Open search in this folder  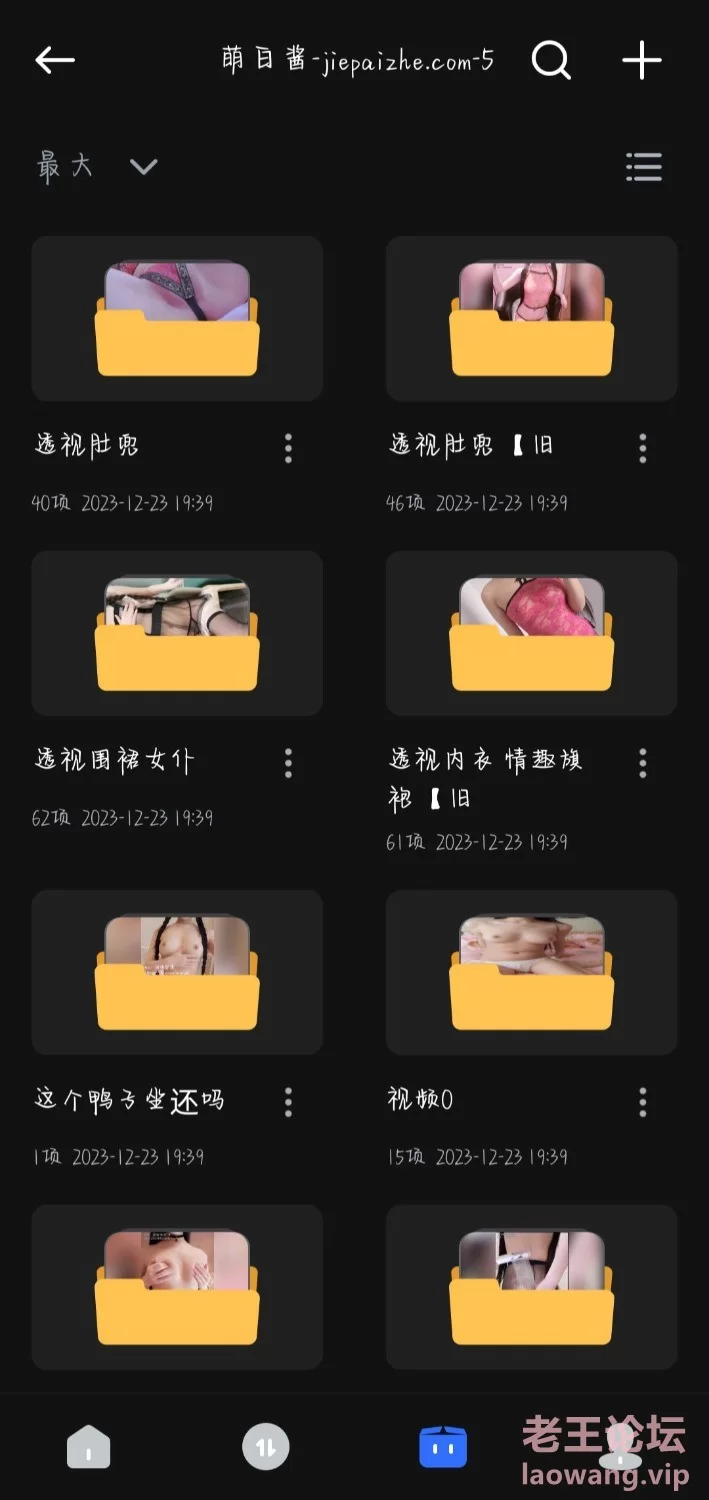551,60
